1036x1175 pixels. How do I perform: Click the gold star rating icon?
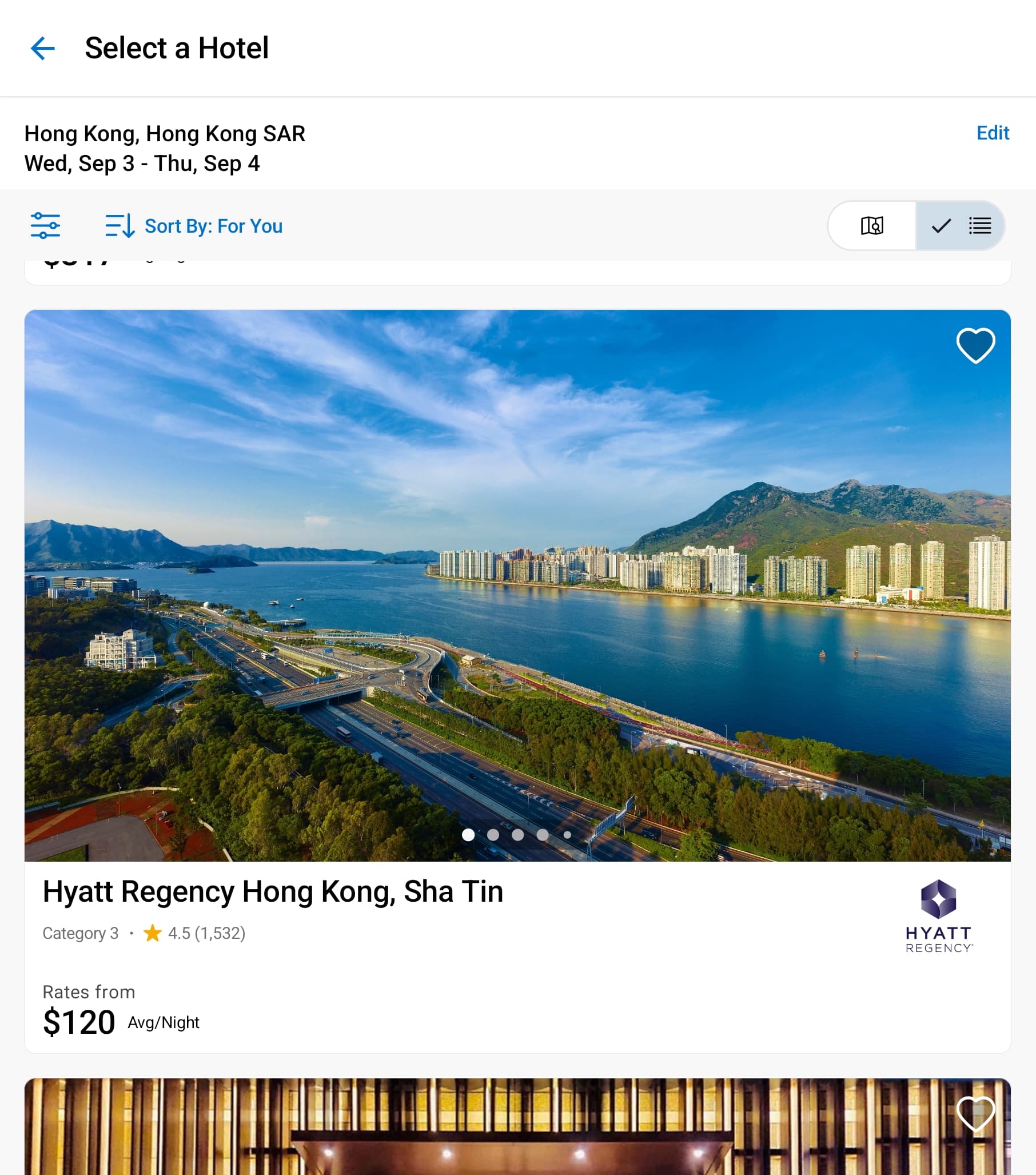152,933
